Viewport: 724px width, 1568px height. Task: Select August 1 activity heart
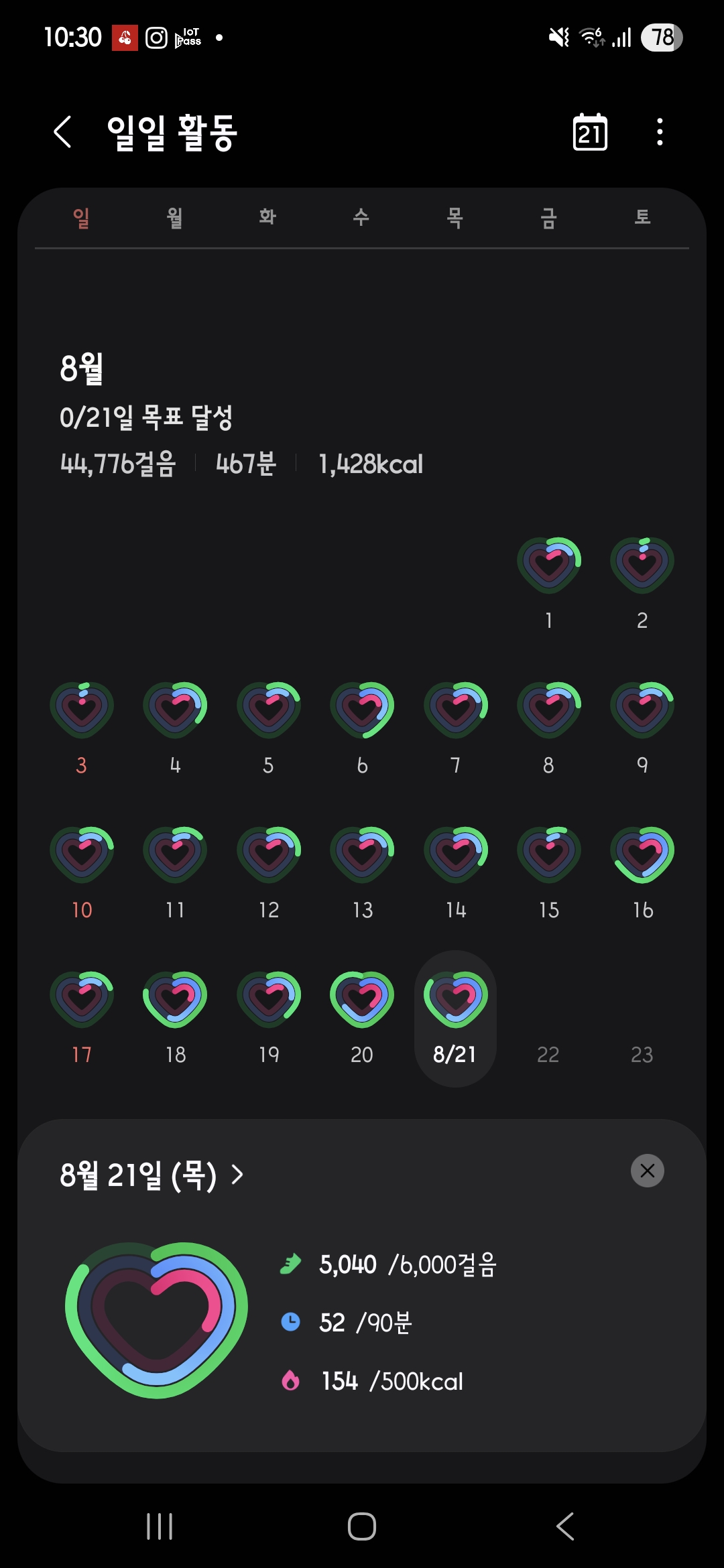pos(548,566)
